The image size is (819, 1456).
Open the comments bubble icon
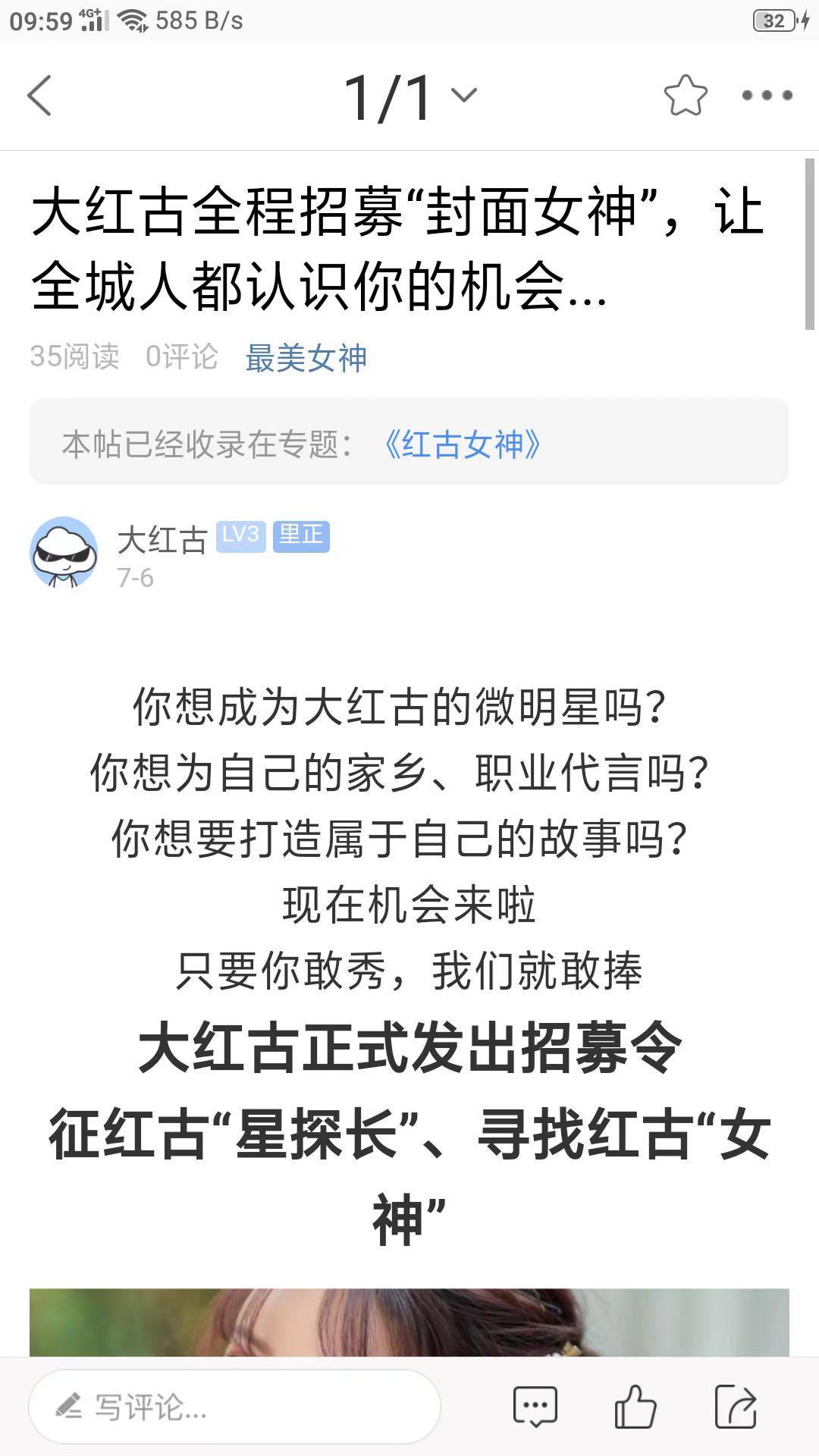coord(535,1407)
